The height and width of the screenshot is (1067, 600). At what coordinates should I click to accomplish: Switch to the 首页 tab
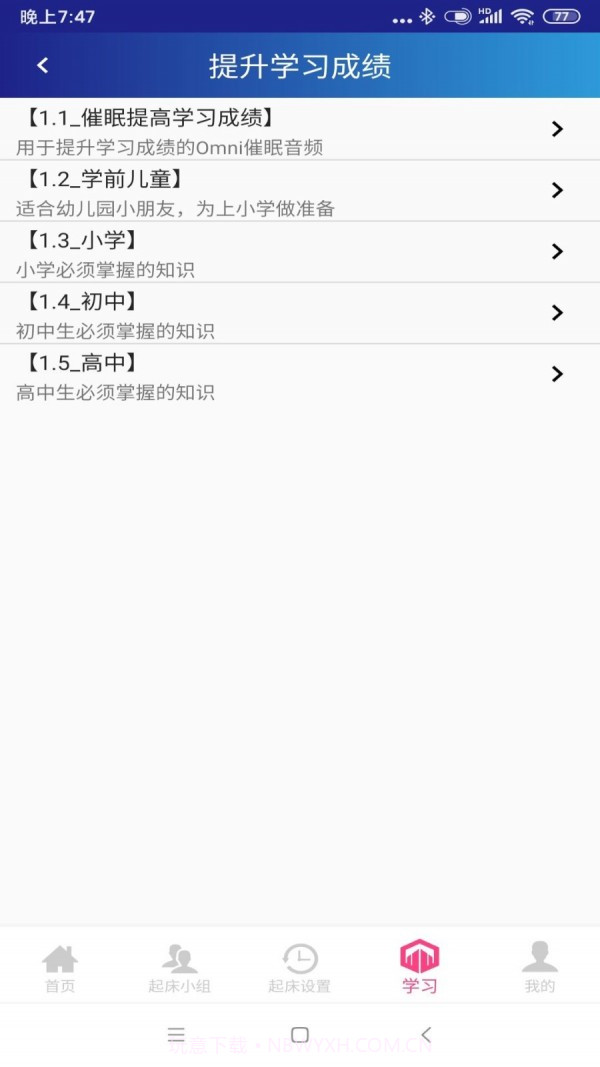(x=60, y=967)
